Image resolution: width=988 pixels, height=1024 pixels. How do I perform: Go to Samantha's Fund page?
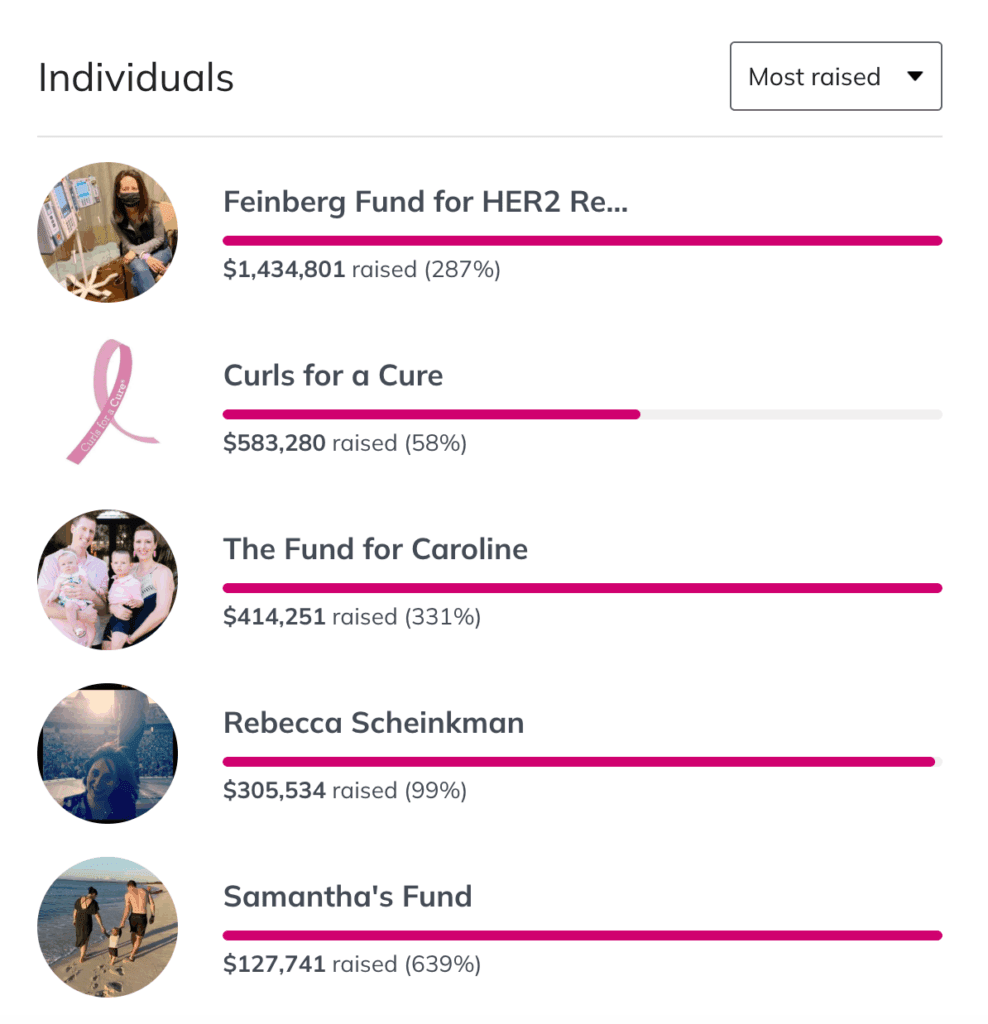347,896
